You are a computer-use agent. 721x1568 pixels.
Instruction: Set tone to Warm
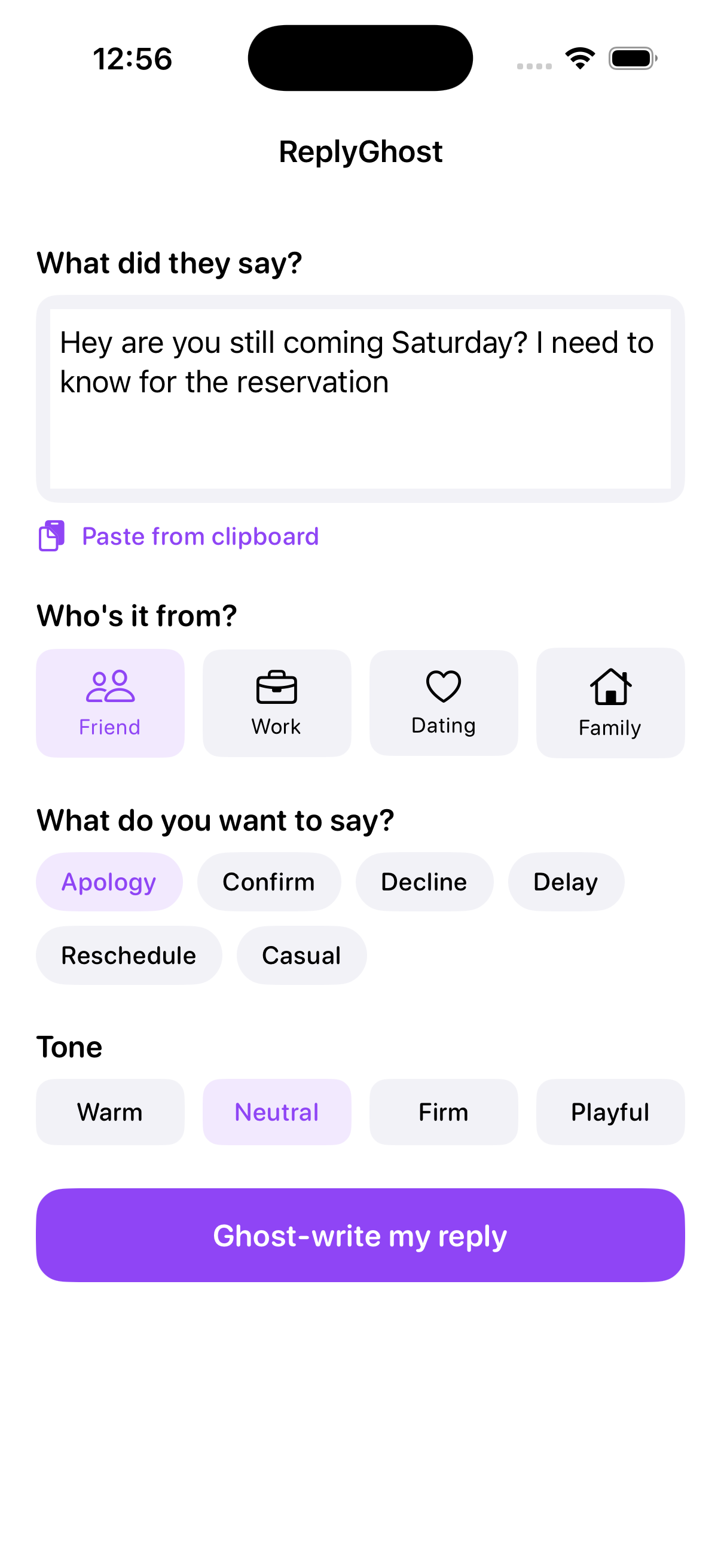point(110,1112)
